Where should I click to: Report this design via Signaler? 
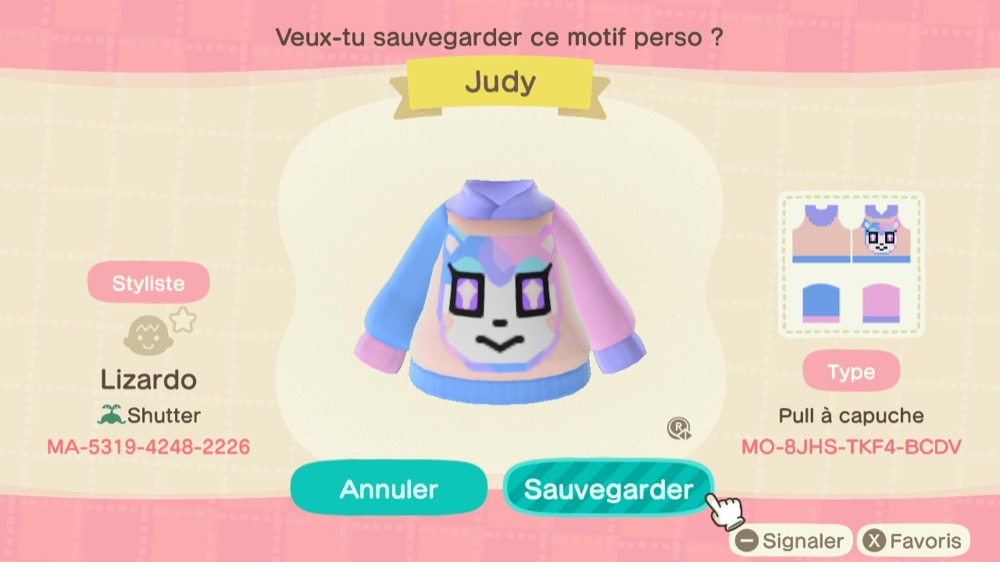(791, 541)
